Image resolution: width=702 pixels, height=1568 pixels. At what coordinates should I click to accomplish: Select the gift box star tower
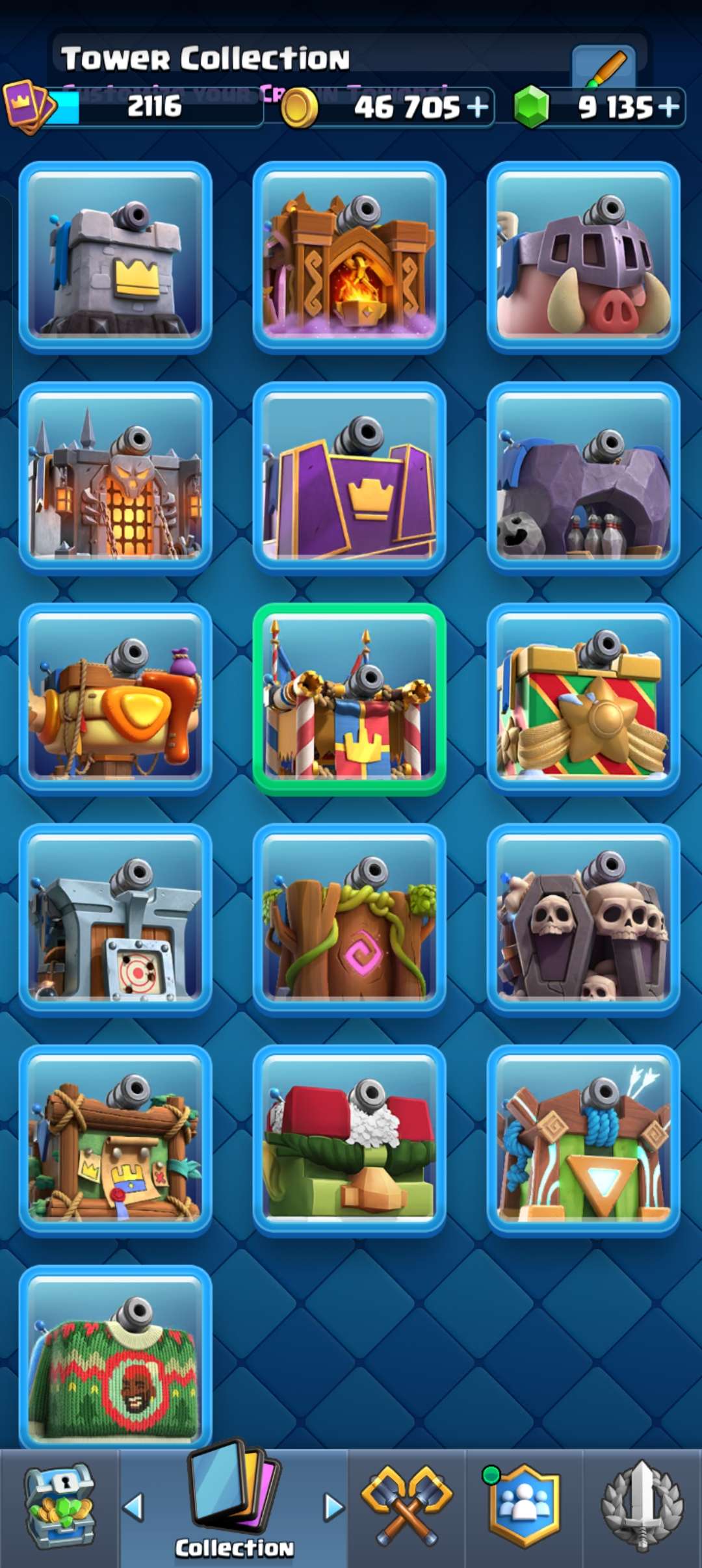(584, 699)
